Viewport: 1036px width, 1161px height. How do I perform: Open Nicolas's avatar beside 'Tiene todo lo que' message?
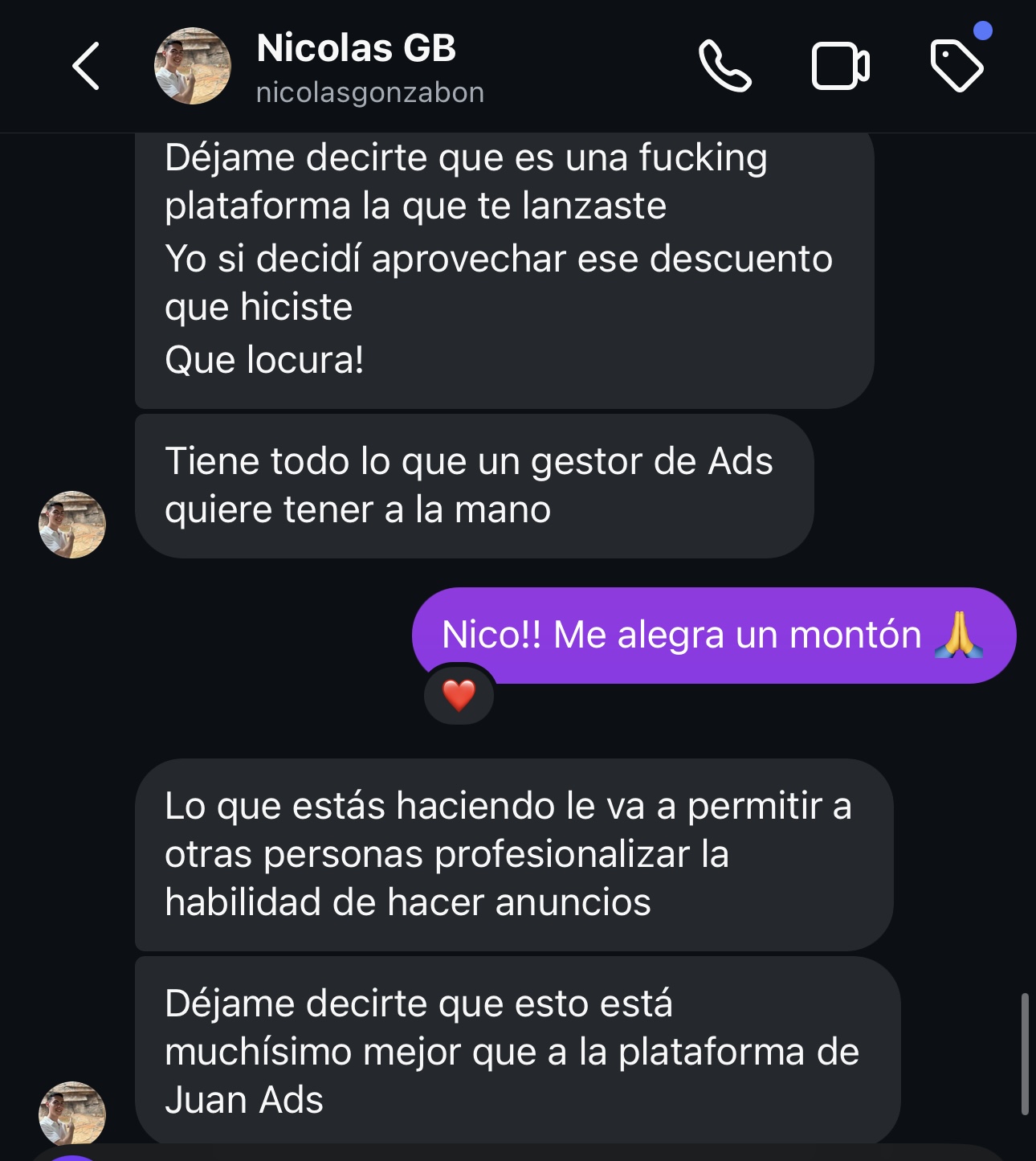[72, 525]
